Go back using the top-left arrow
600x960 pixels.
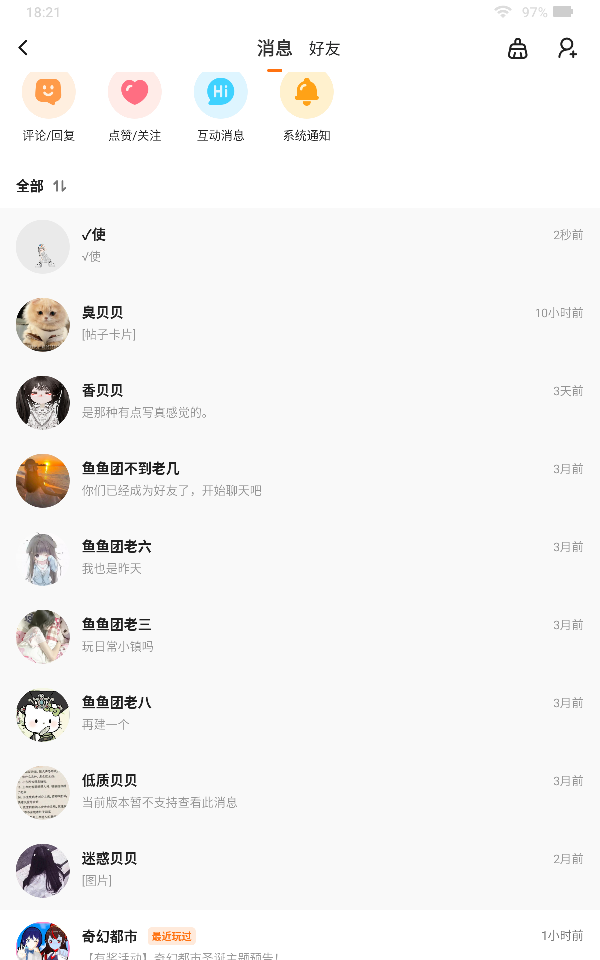(23, 48)
